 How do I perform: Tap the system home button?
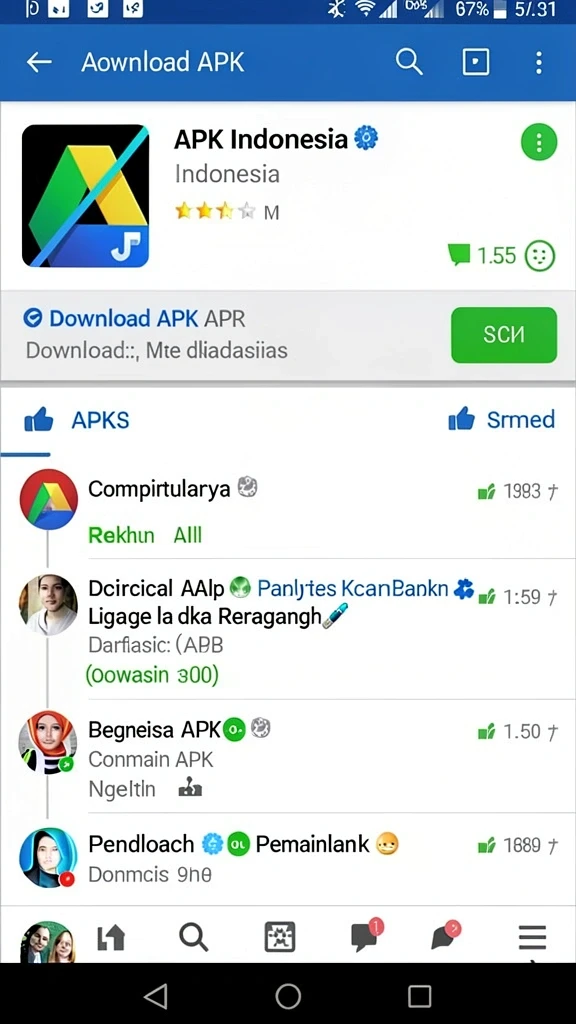[288, 997]
